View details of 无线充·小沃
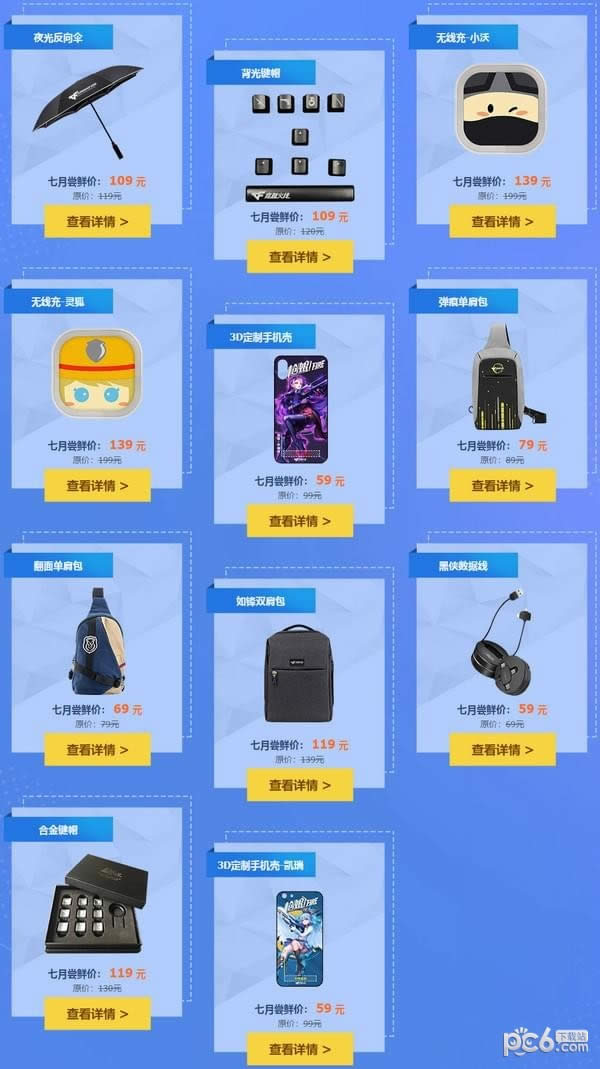The image size is (600, 1069). [502, 221]
